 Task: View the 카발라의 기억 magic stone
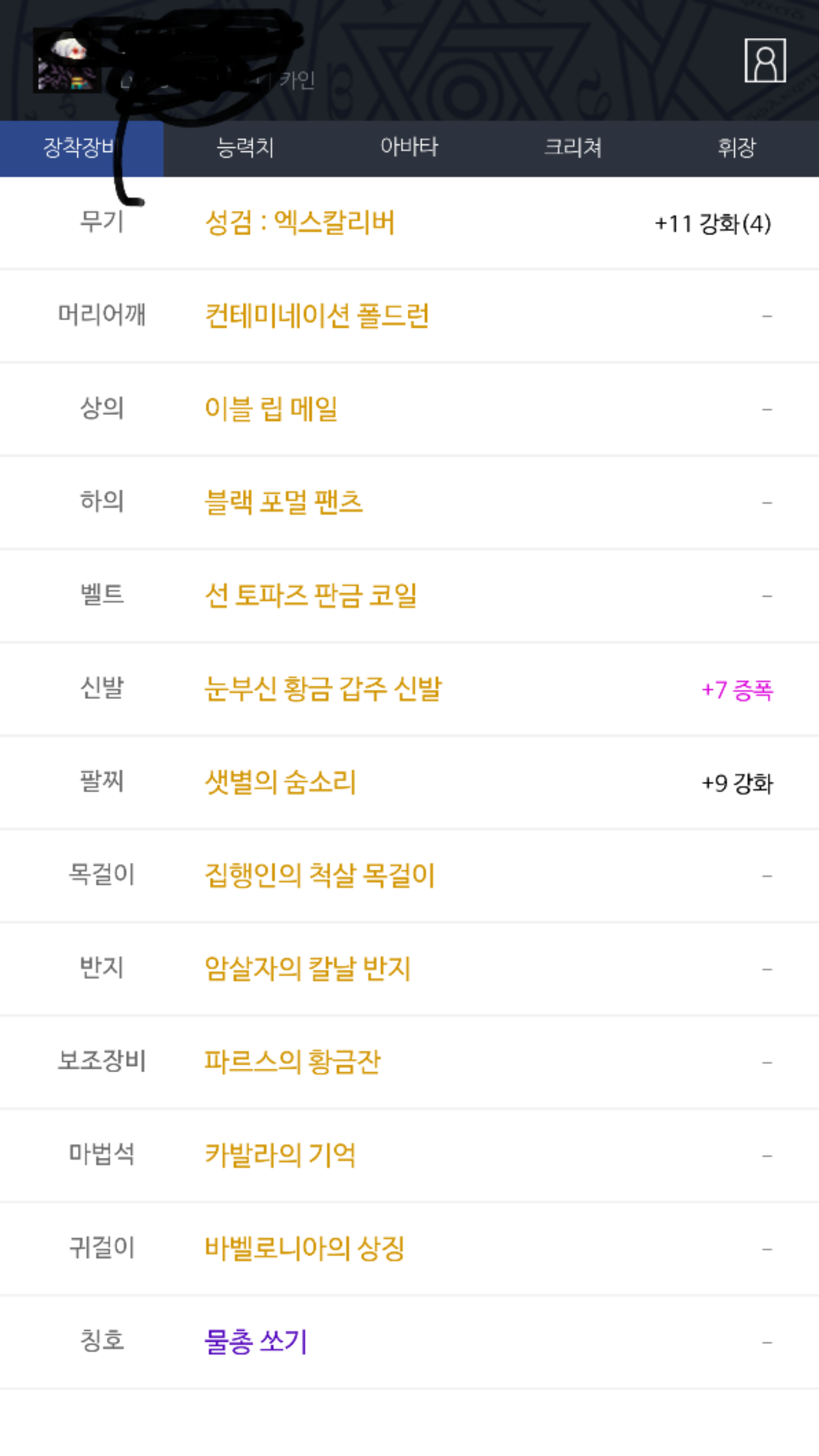[280, 1155]
